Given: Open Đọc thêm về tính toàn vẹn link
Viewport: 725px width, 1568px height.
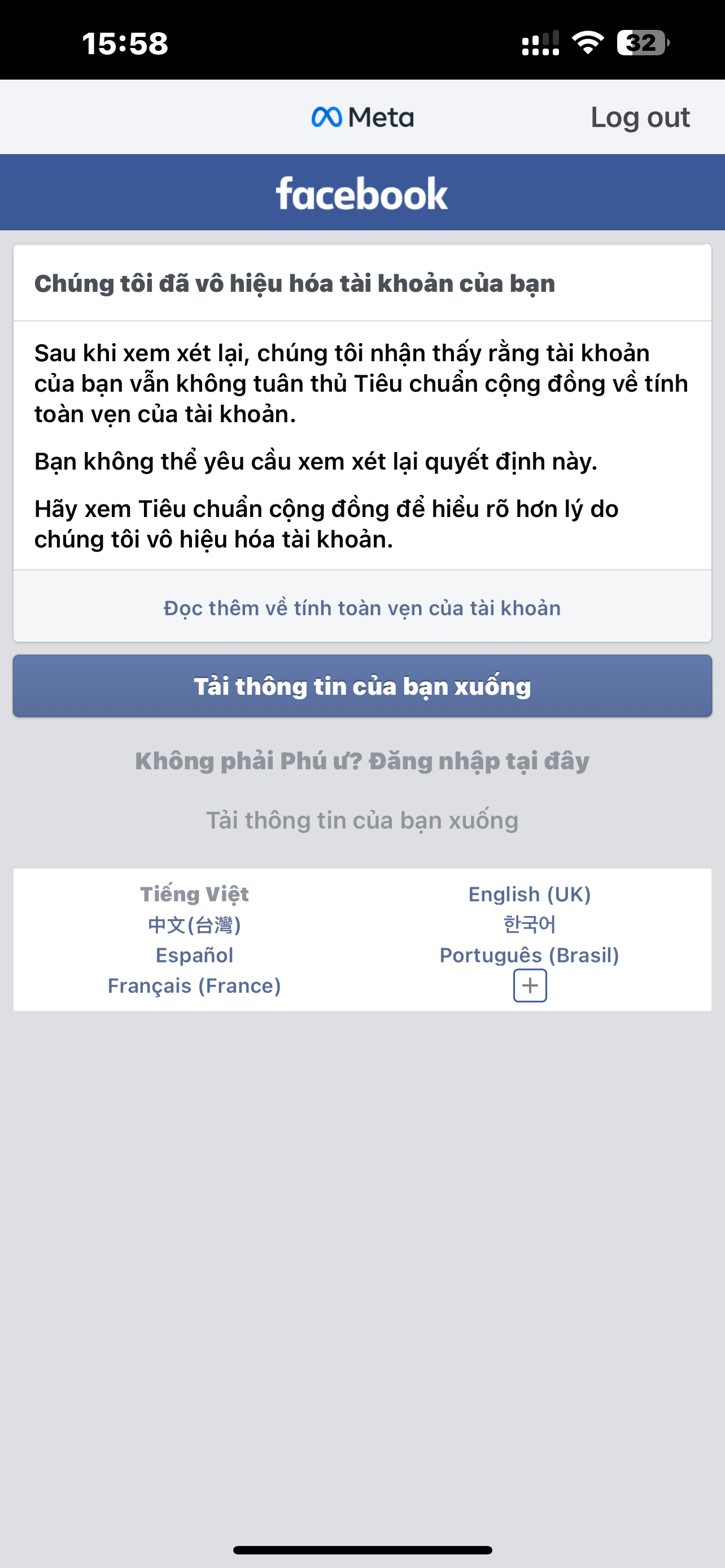Looking at the screenshot, I should click(362, 607).
